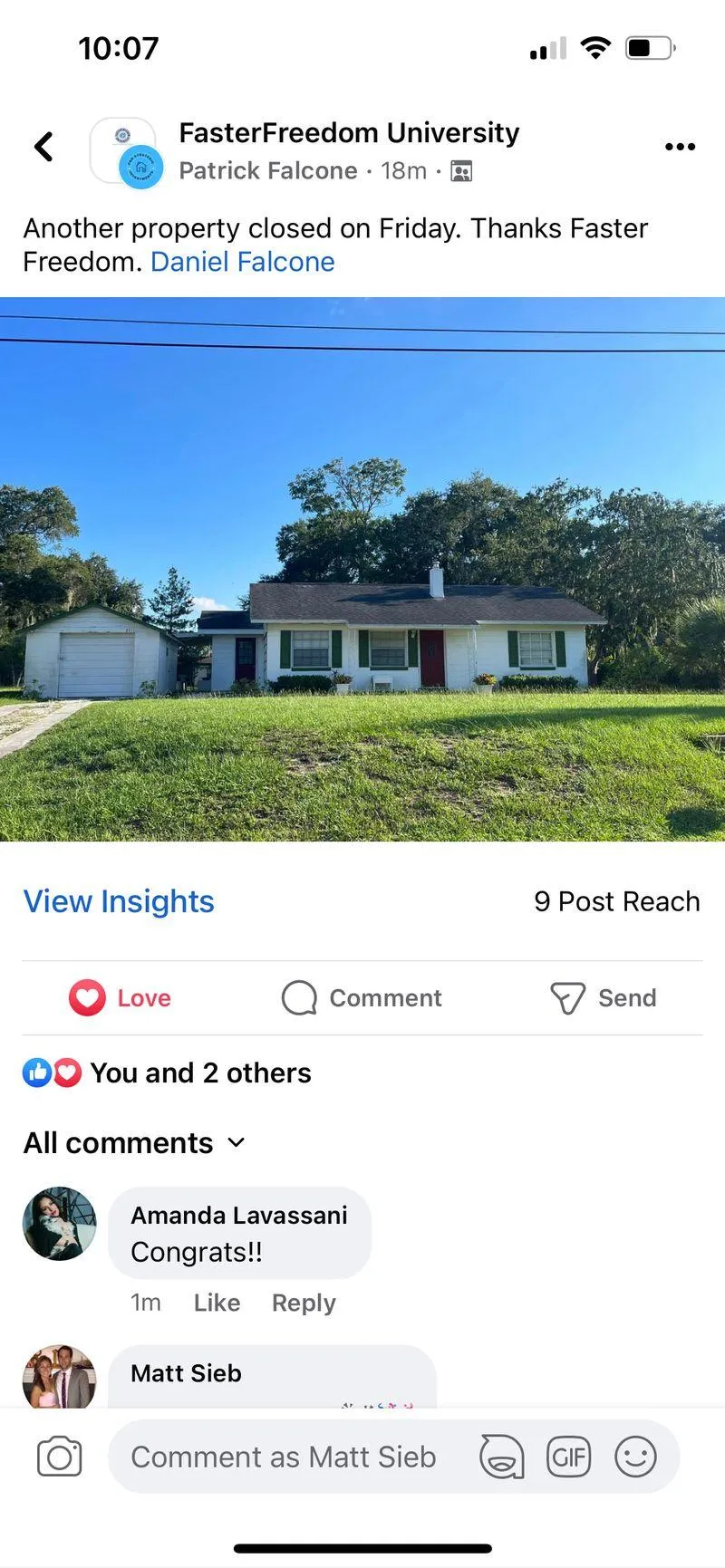Tap the Comment button under the post
The width and height of the screenshot is (725, 1568).
tap(362, 997)
